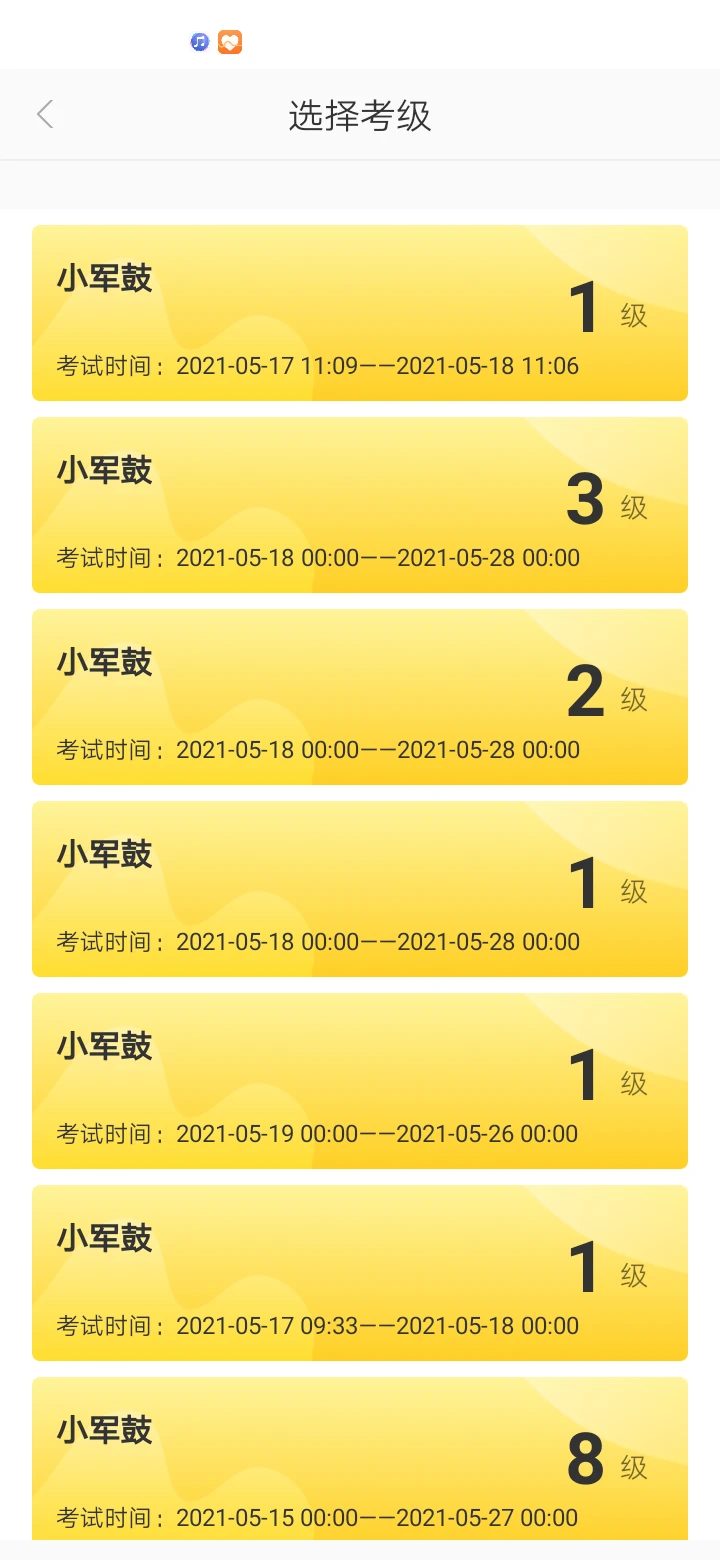
Task: Tap the 选择考级 page title
Action: pyautogui.click(x=360, y=116)
